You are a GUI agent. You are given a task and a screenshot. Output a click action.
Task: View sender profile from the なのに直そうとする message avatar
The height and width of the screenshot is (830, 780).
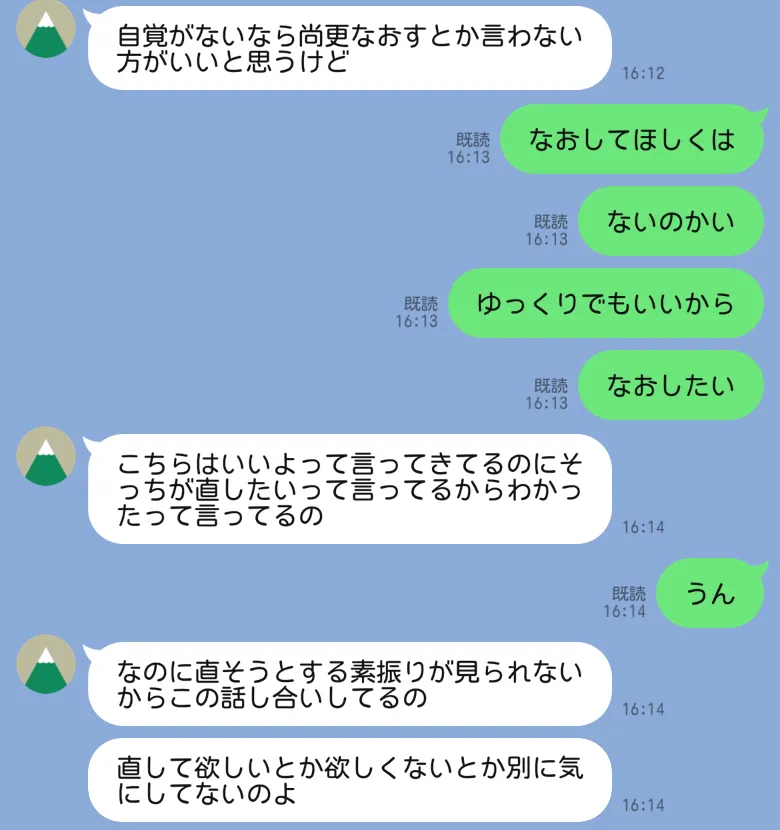[x=47, y=664]
